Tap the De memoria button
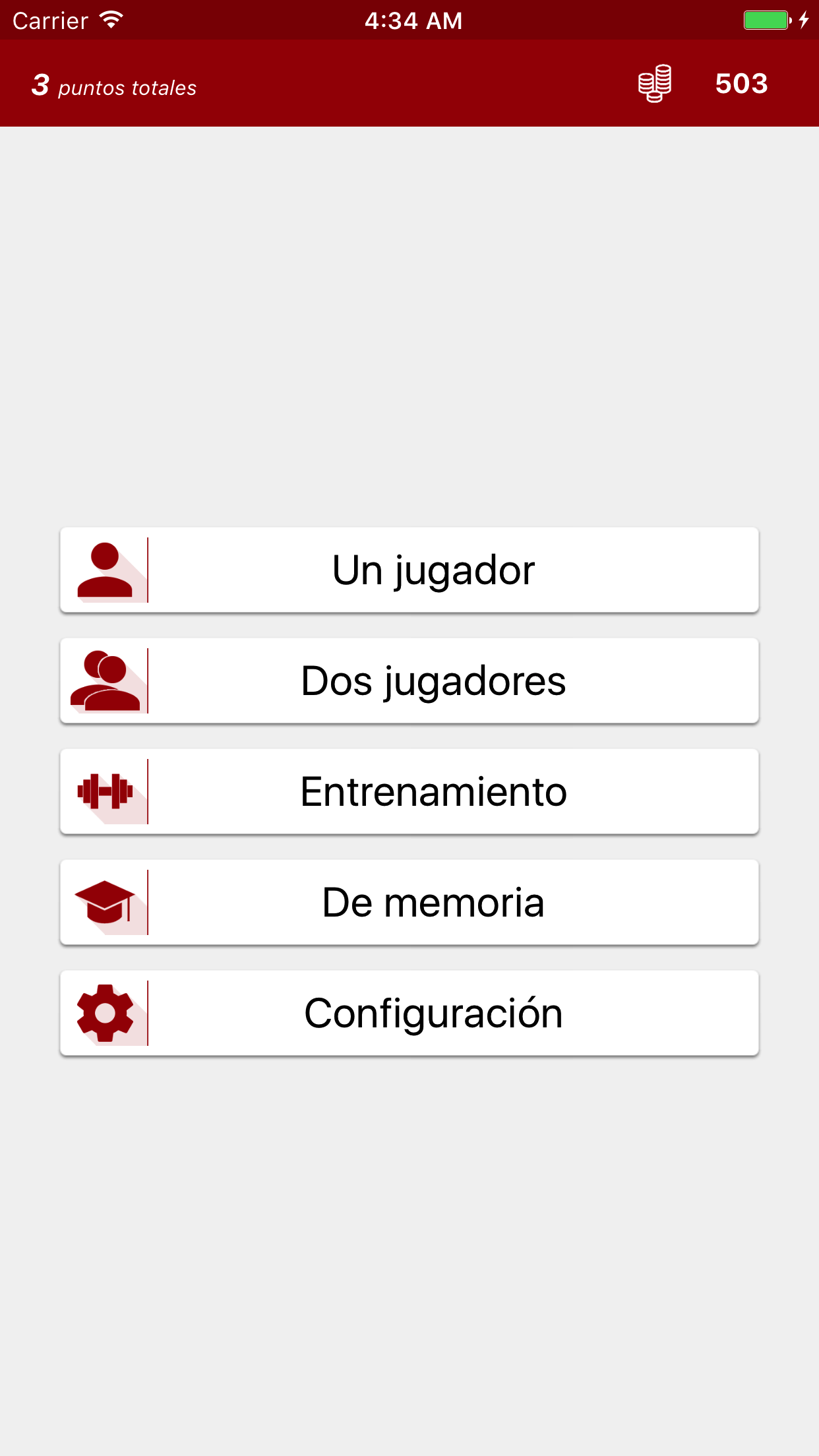 pos(409,902)
